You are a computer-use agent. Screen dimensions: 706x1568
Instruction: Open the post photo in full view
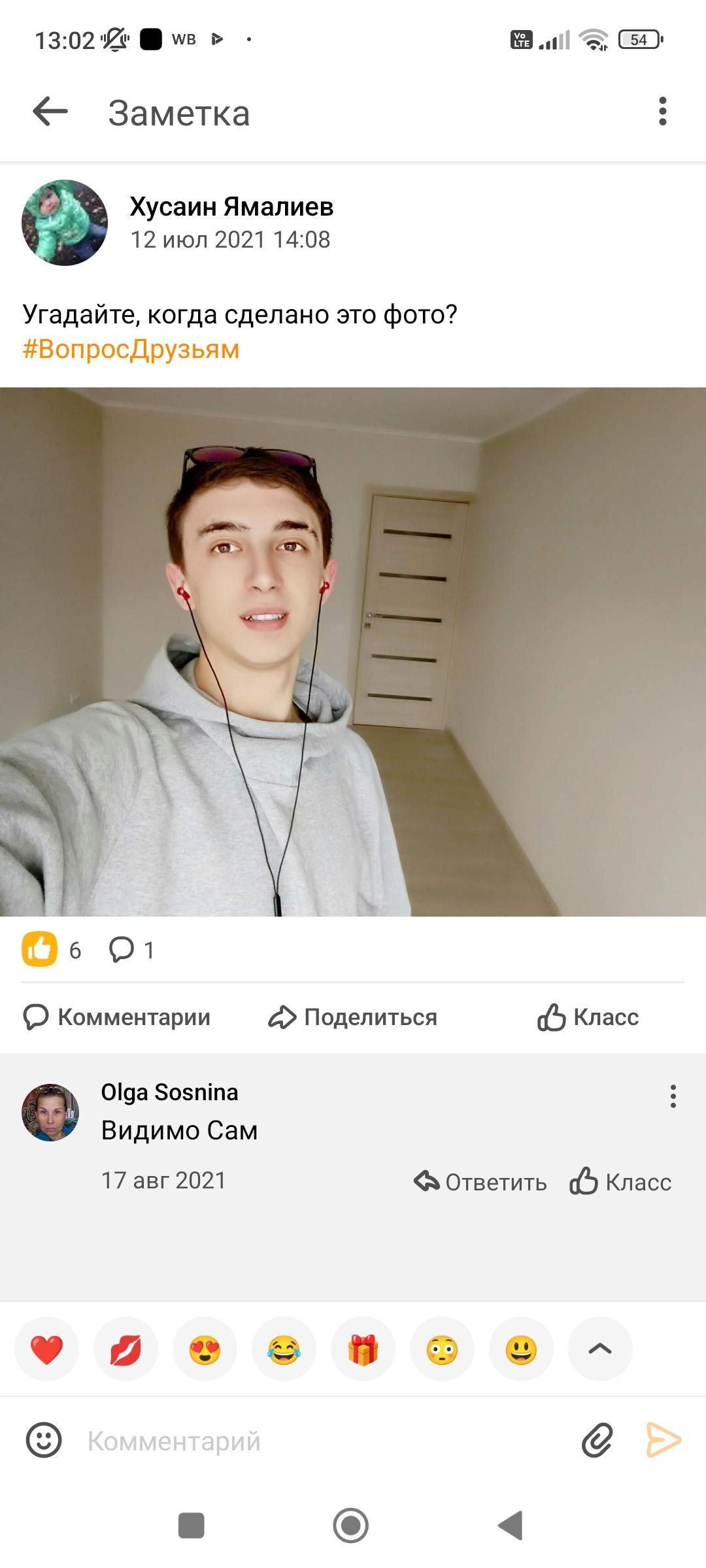point(353,651)
